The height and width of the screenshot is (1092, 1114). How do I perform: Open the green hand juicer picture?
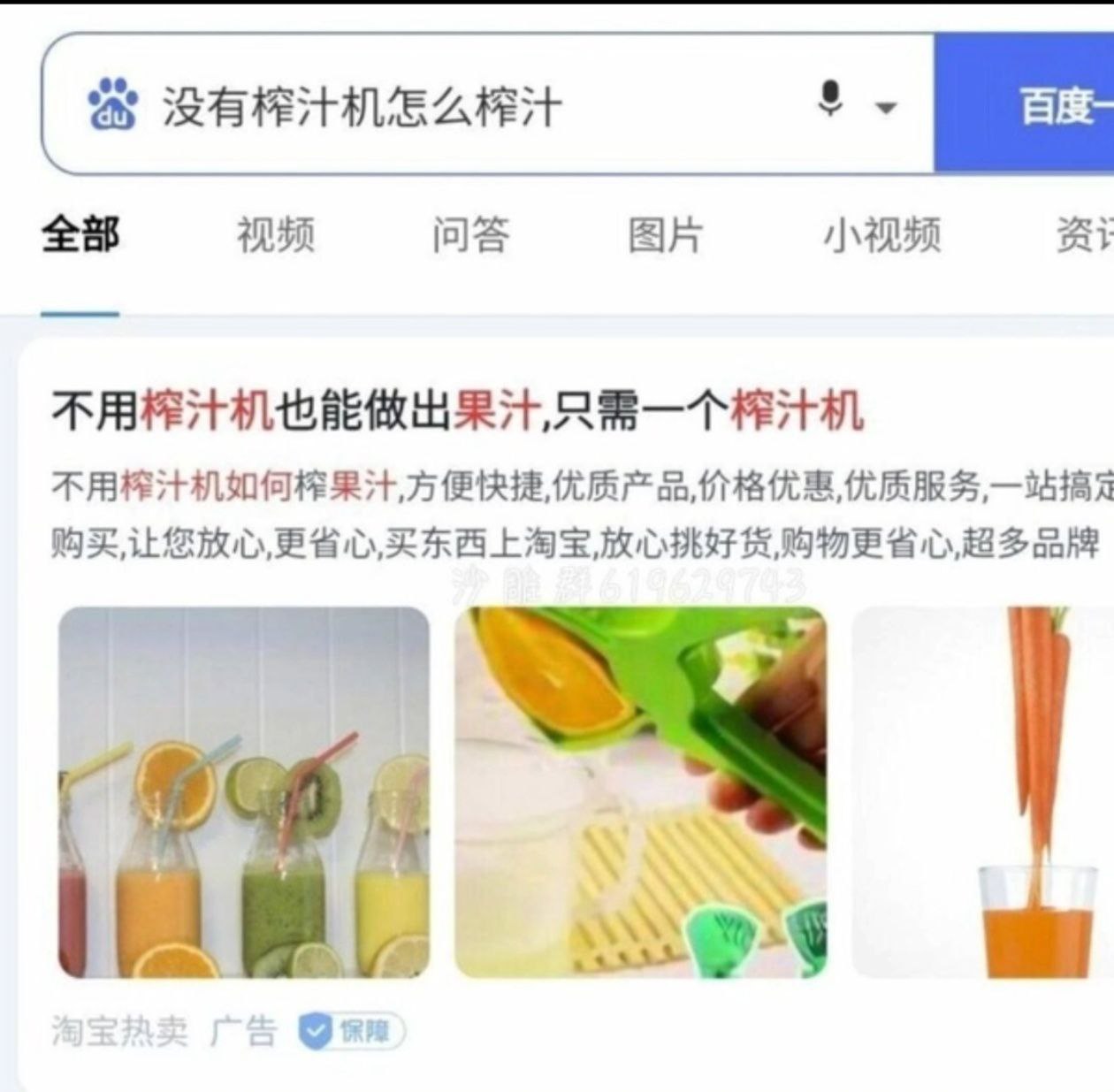[640, 791]
